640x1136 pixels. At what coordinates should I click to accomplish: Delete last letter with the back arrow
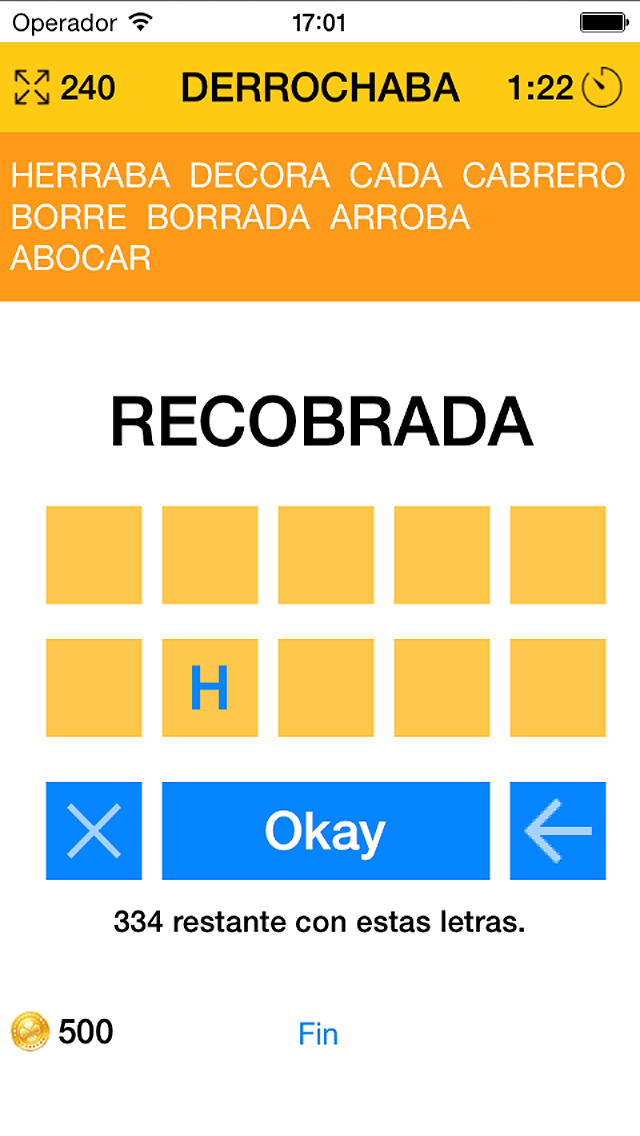click(558, 830)
